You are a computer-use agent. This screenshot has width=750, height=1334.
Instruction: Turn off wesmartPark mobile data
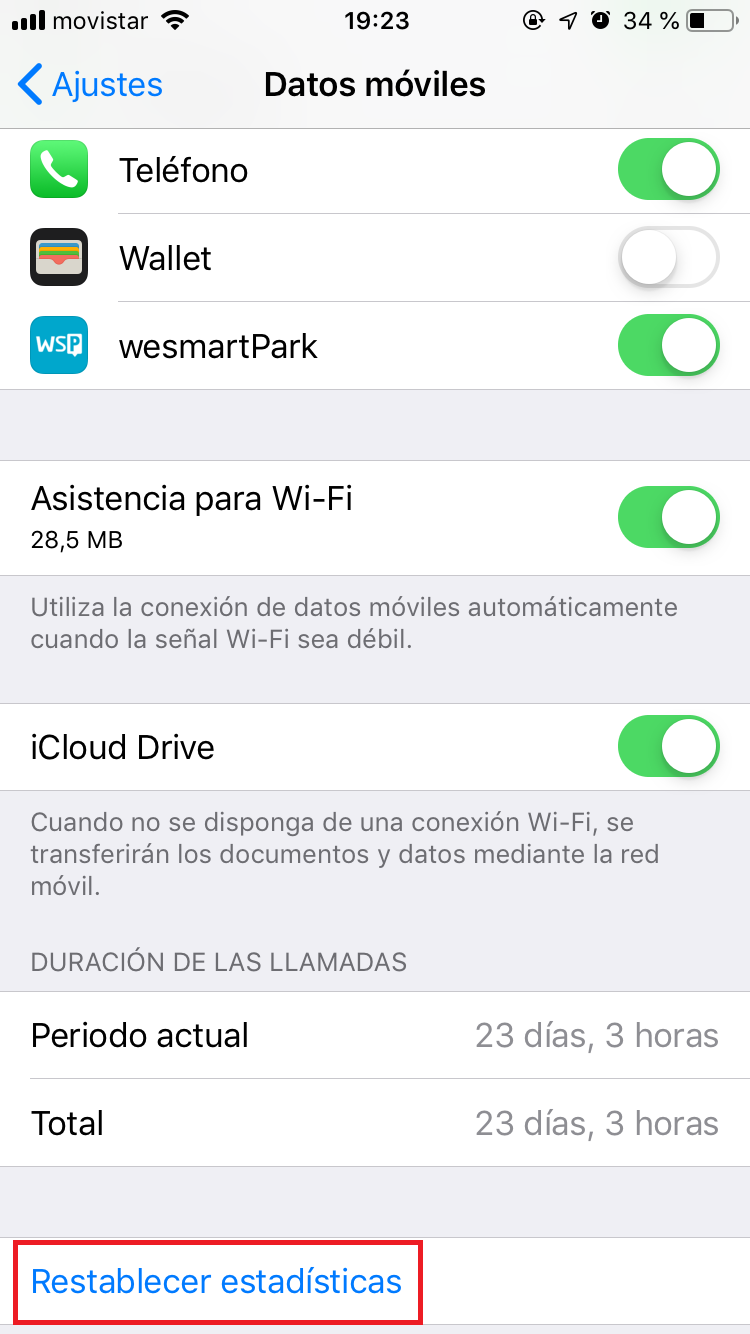[x=668, y=345]
